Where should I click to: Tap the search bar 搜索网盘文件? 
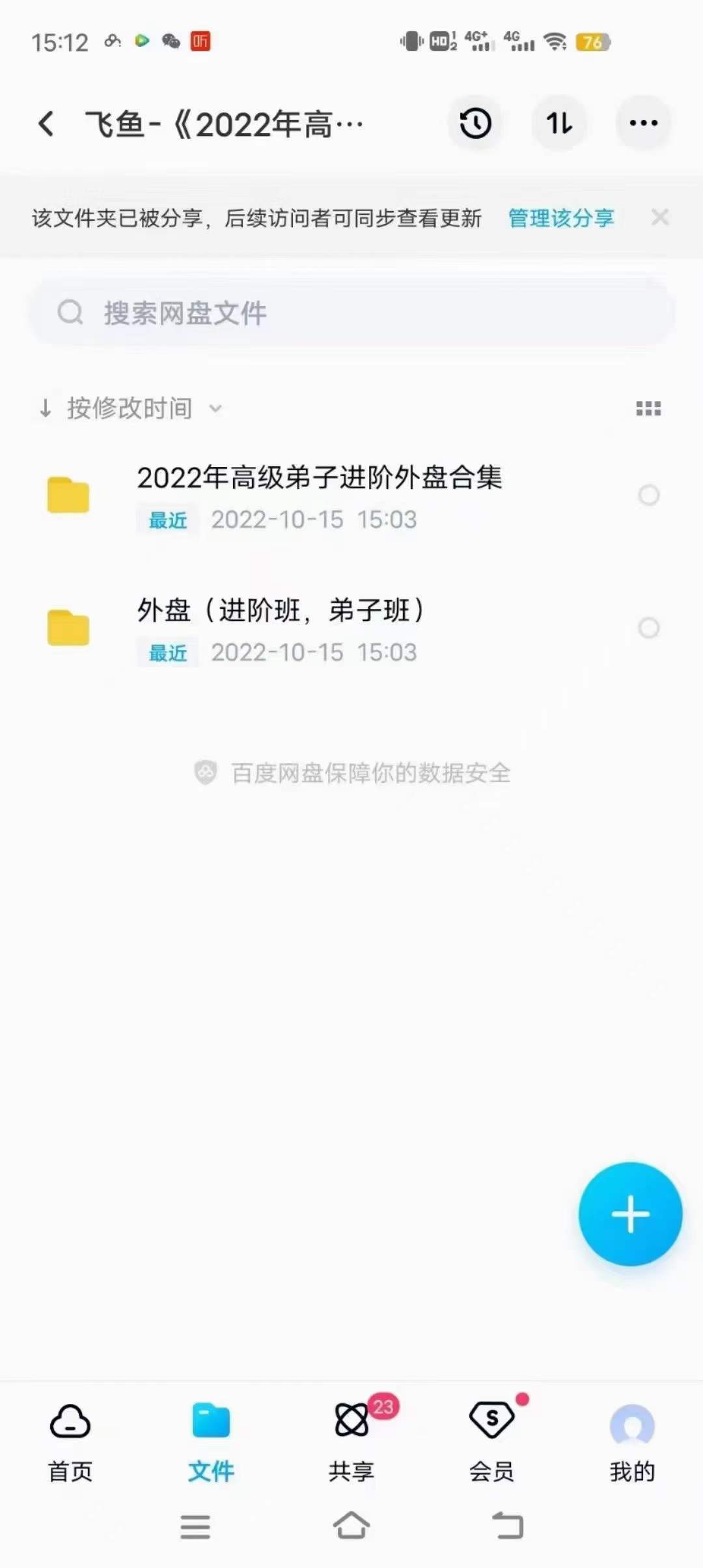(351, 314)
